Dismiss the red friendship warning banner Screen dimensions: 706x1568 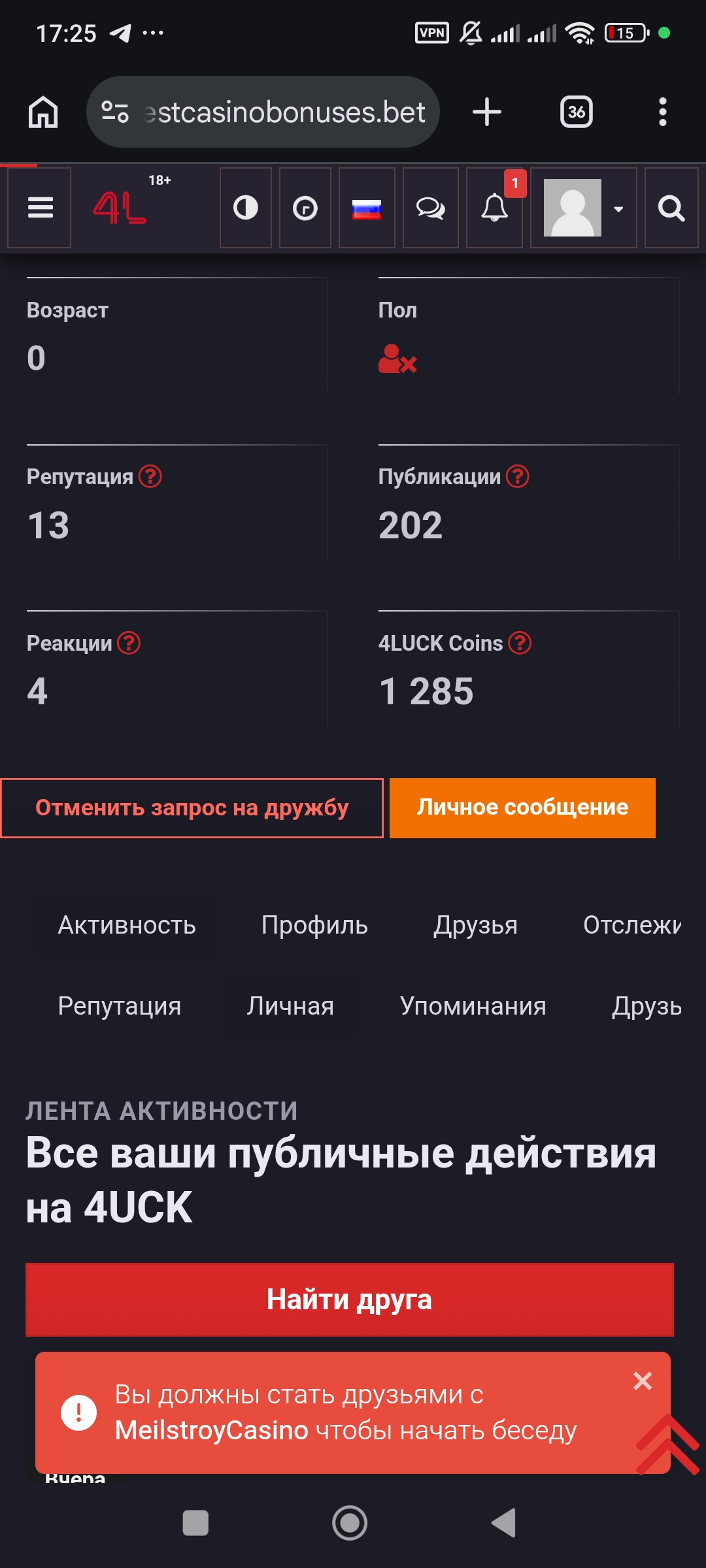tap(643, 1380)
